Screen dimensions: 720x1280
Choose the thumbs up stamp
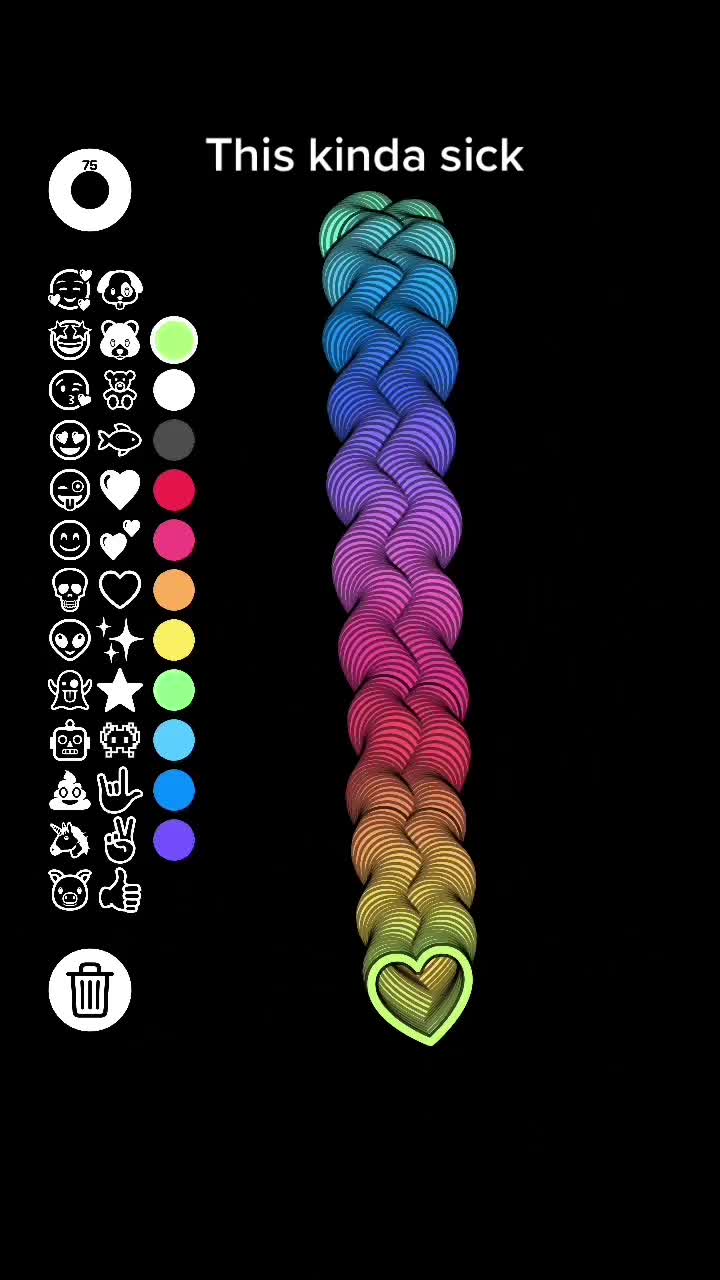coord(120,890)
